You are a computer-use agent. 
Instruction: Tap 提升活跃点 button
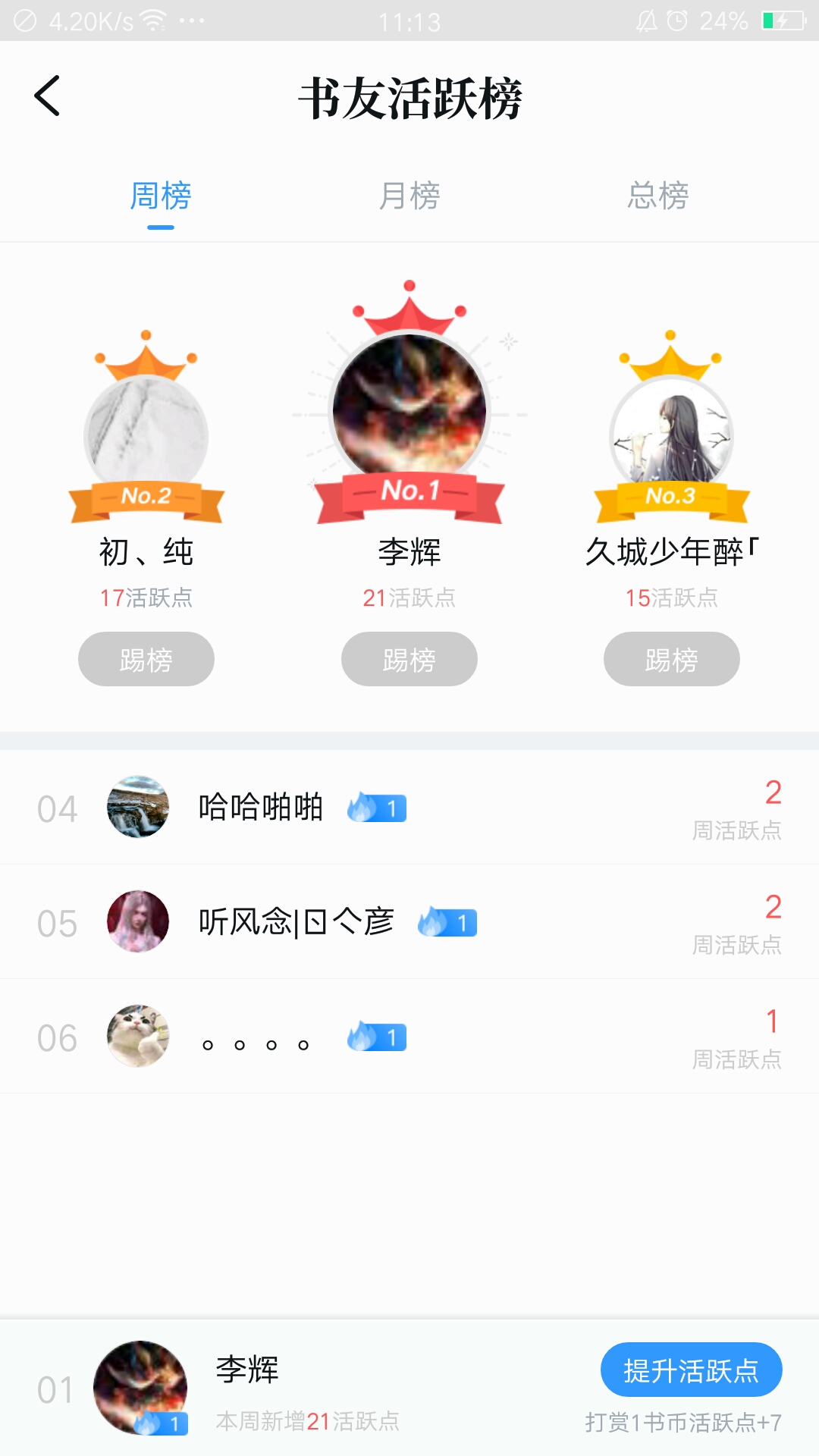691,1370
